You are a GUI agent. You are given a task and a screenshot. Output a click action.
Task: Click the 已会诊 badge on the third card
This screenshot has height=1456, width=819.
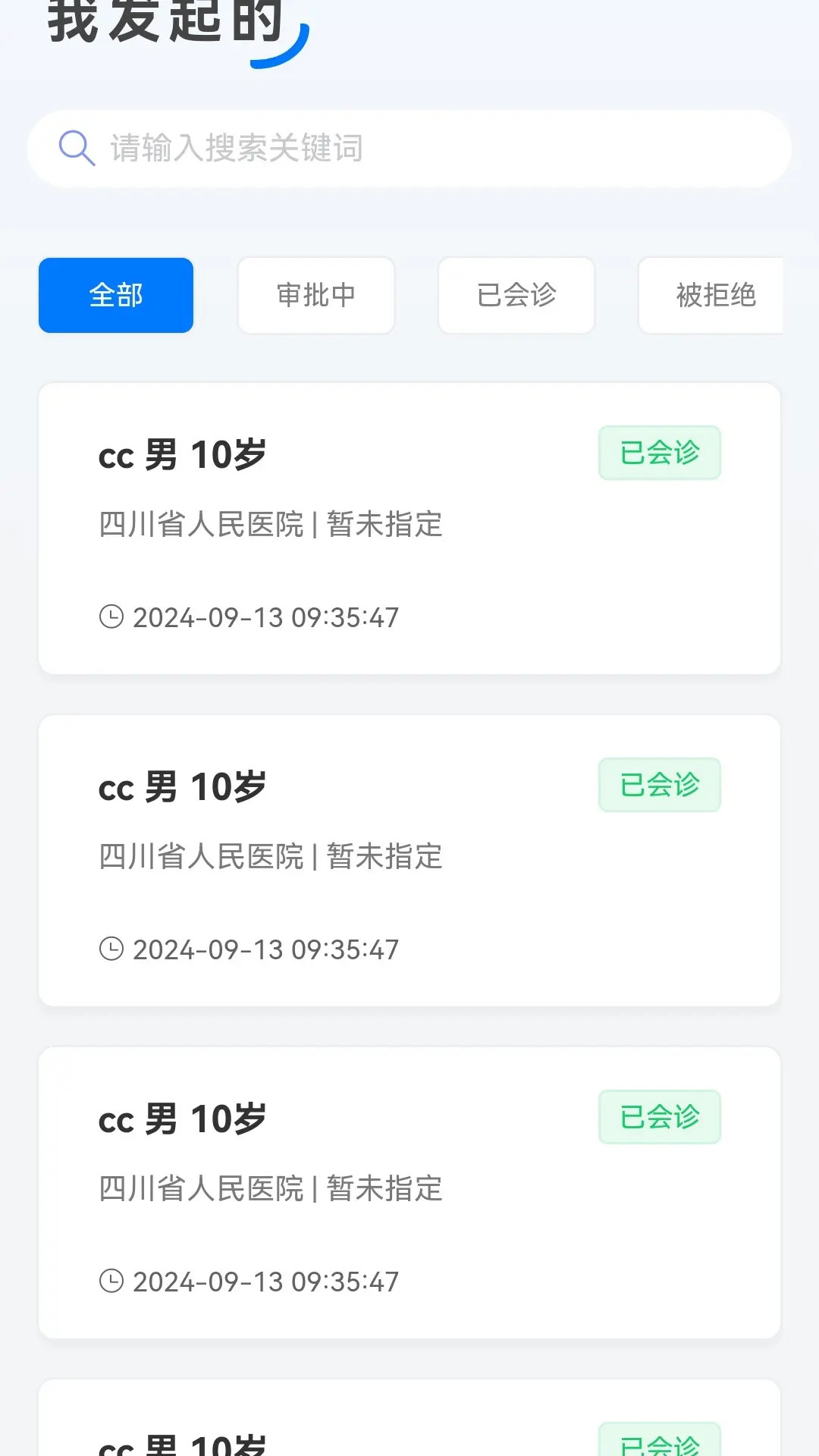pyautogui.click(x=658, y=1116)
